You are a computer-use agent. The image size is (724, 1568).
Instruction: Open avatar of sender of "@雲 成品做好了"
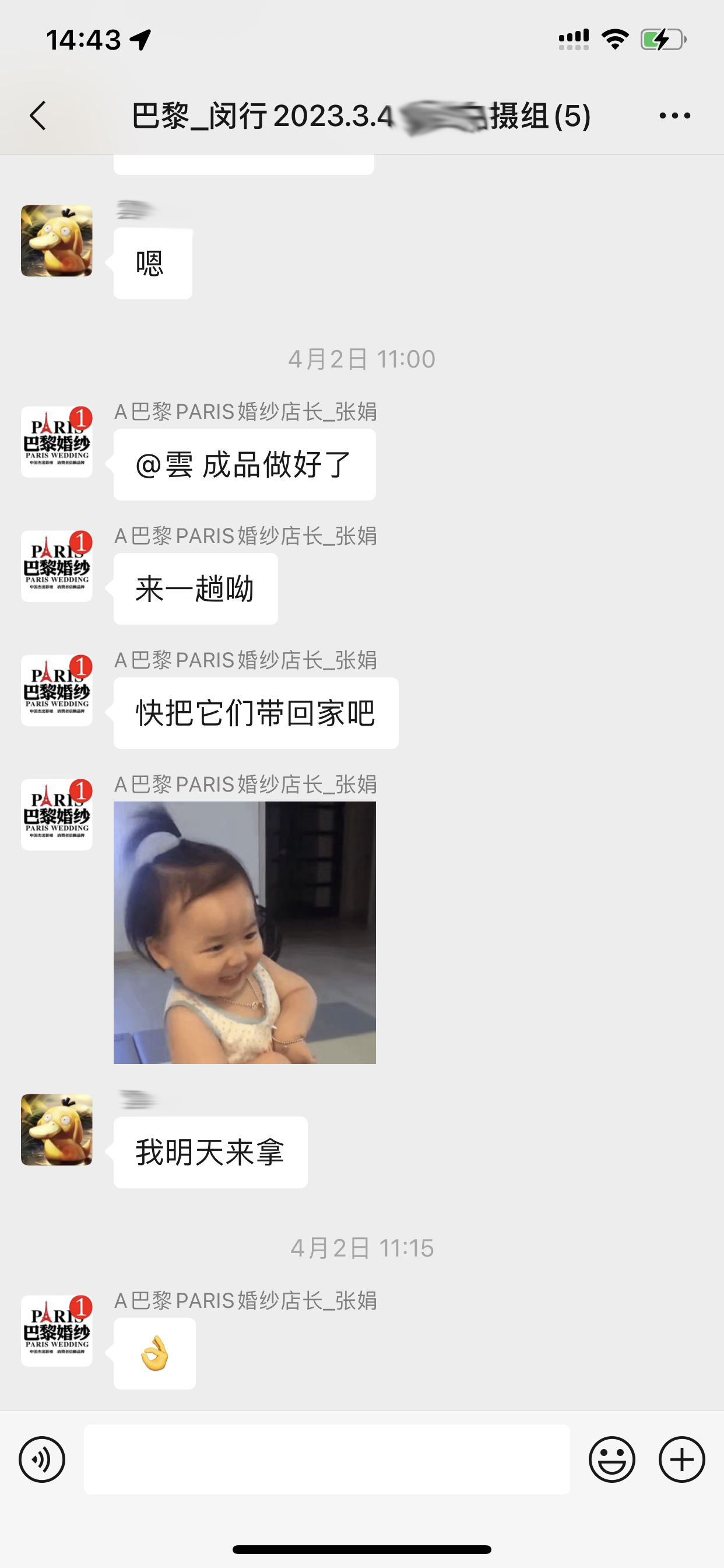click(x=57, y=442)
